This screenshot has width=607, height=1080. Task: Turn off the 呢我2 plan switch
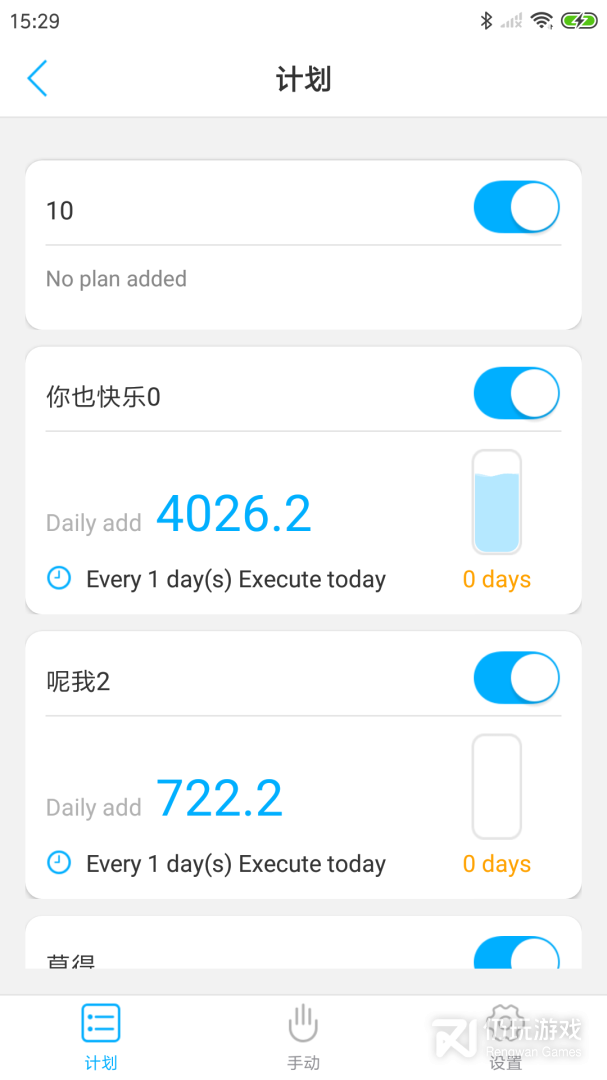pos(516,678)
